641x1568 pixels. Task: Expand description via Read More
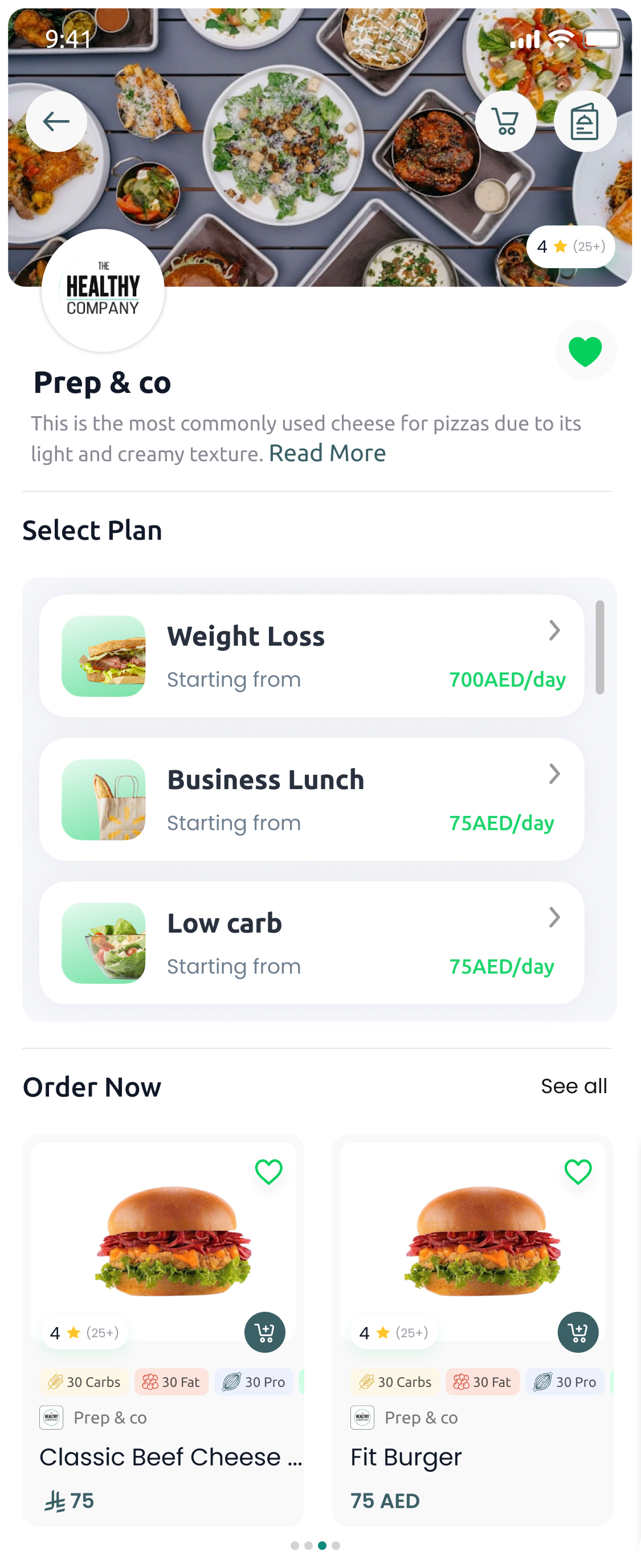[327, 453]
